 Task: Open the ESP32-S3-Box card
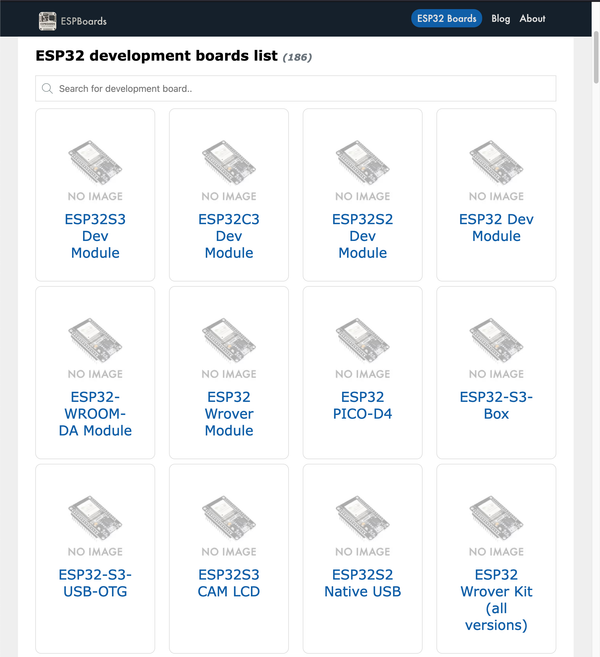[496, 373]
